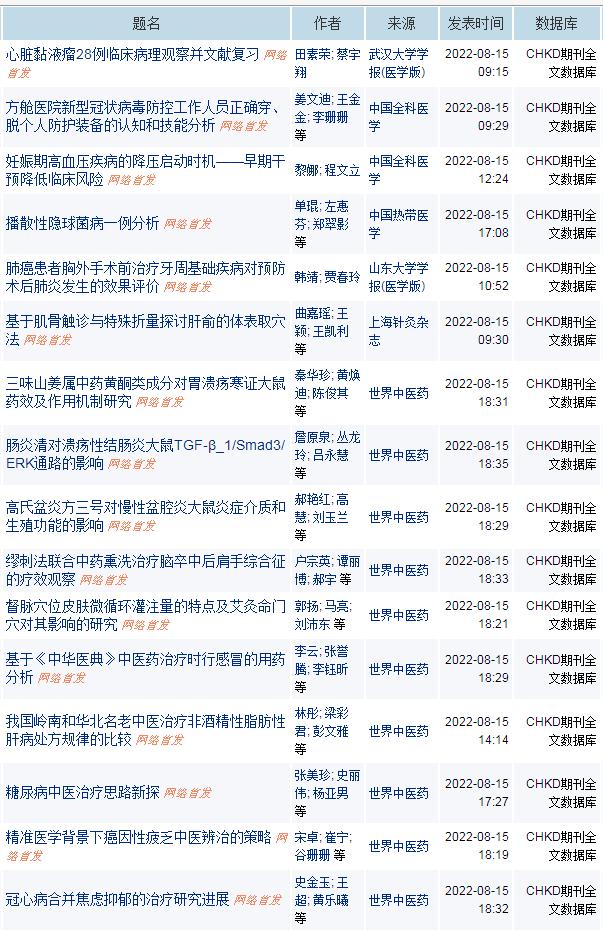Open the 肺癌患者胸外手术前治疗牙周基础疾病 article
This screenshot has height=933, width=603.
(145, 268)
